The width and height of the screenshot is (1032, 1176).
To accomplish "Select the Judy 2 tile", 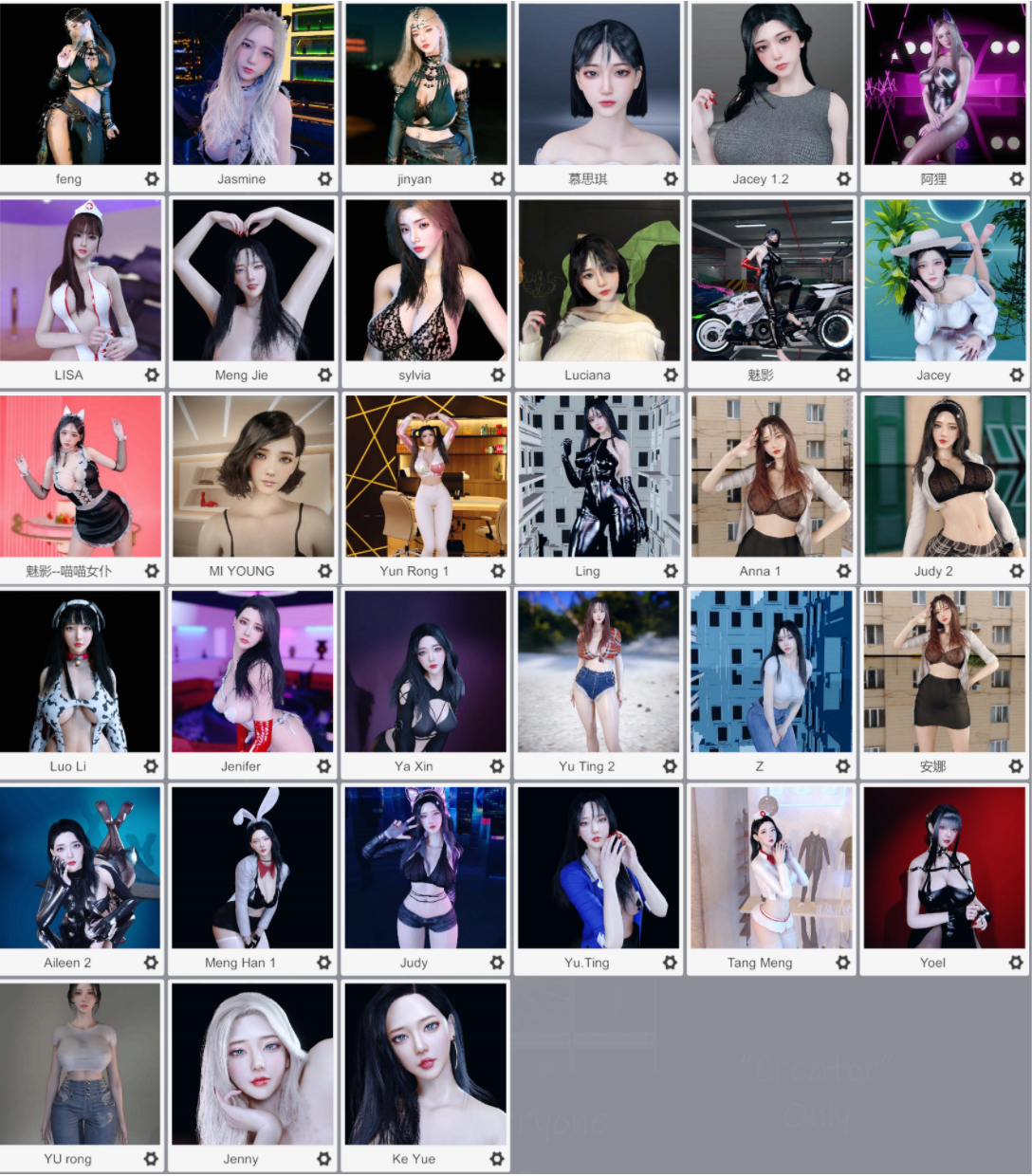I will [x=945, y=477].
